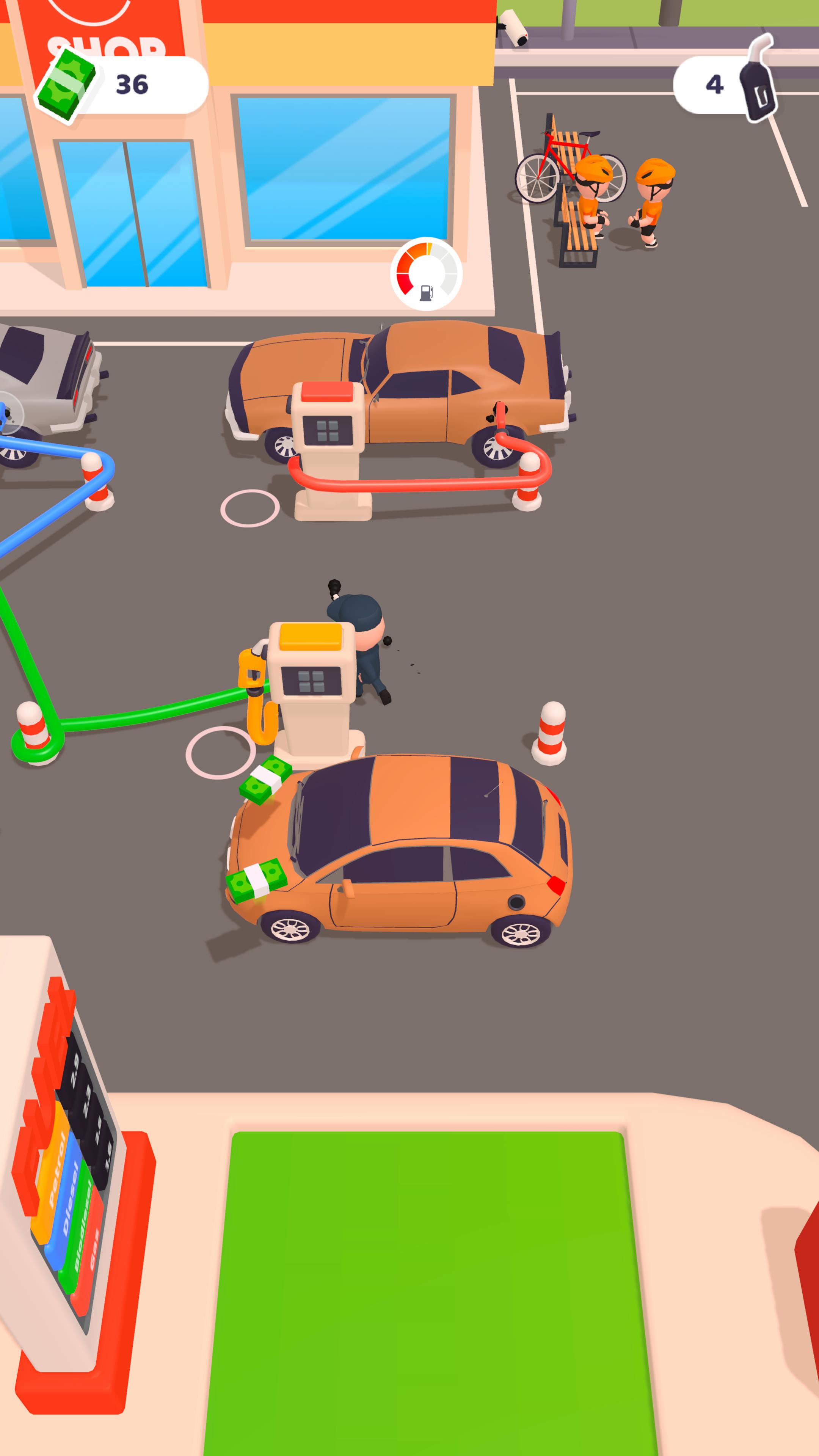
Task: Collect the cash bundle on the hatchback's hood
Action: pyautogui.click(x=256, y=880)
